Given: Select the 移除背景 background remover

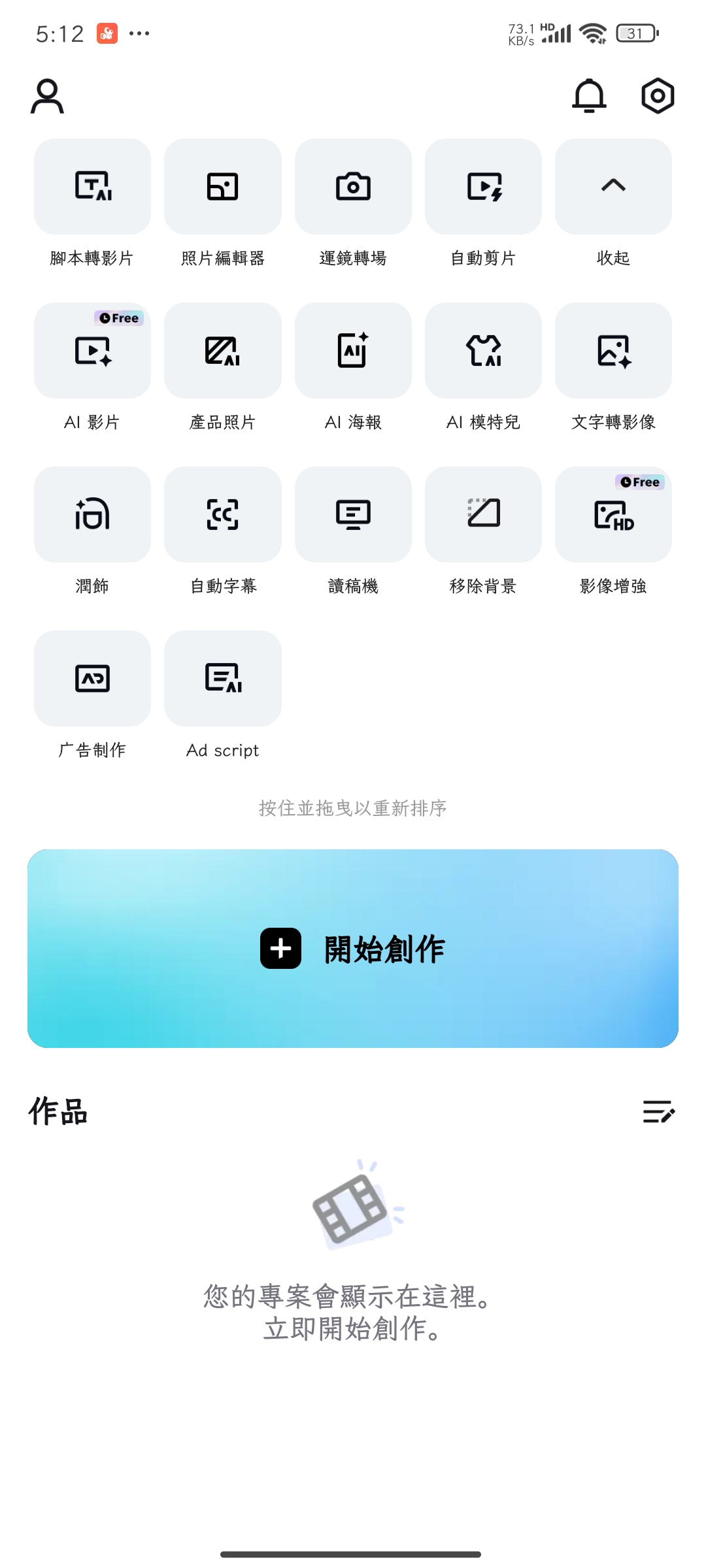Looking at the screenshot, I should [483, 515].
